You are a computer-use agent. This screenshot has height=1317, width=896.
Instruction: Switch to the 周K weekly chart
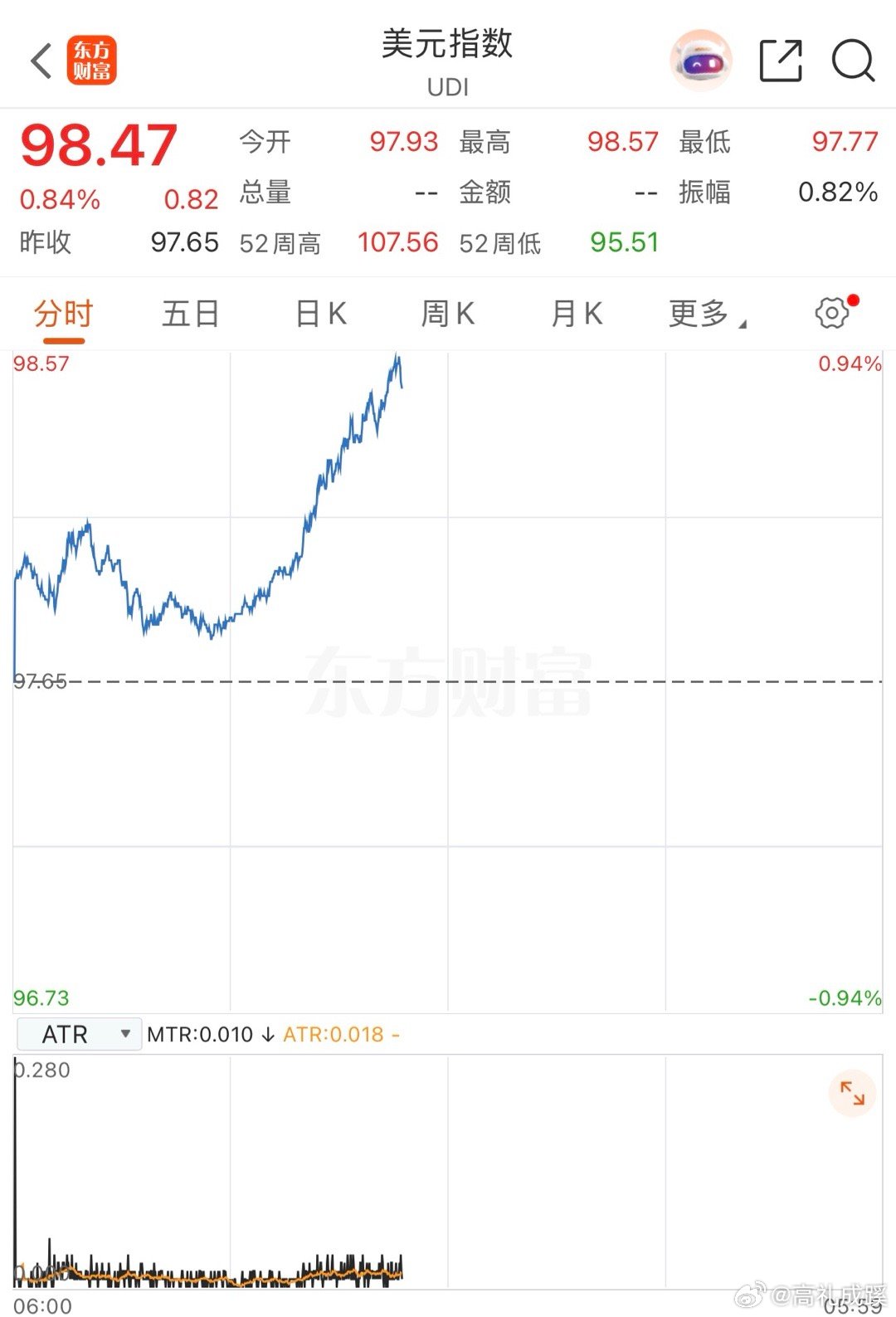click(448, 314)
